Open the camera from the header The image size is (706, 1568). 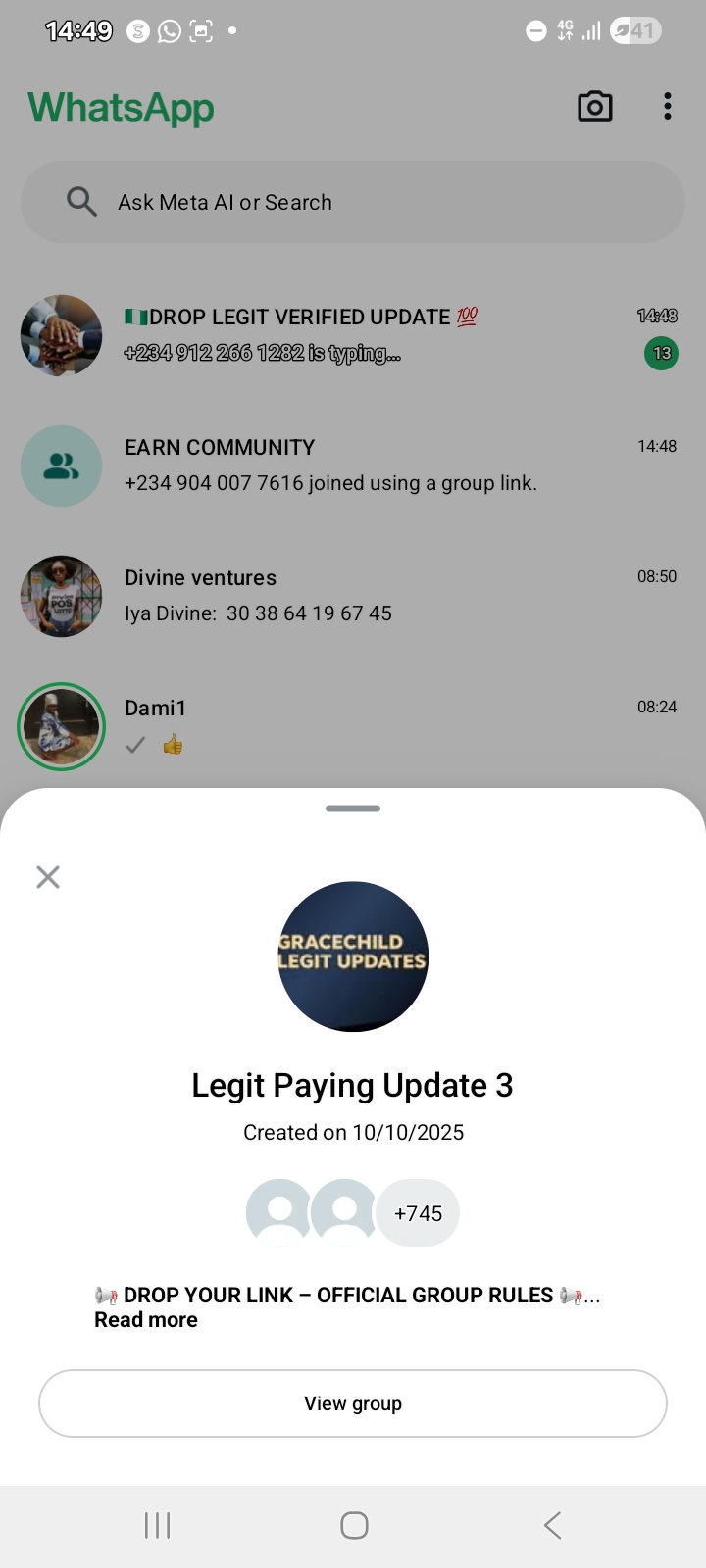tap(595, 107)
